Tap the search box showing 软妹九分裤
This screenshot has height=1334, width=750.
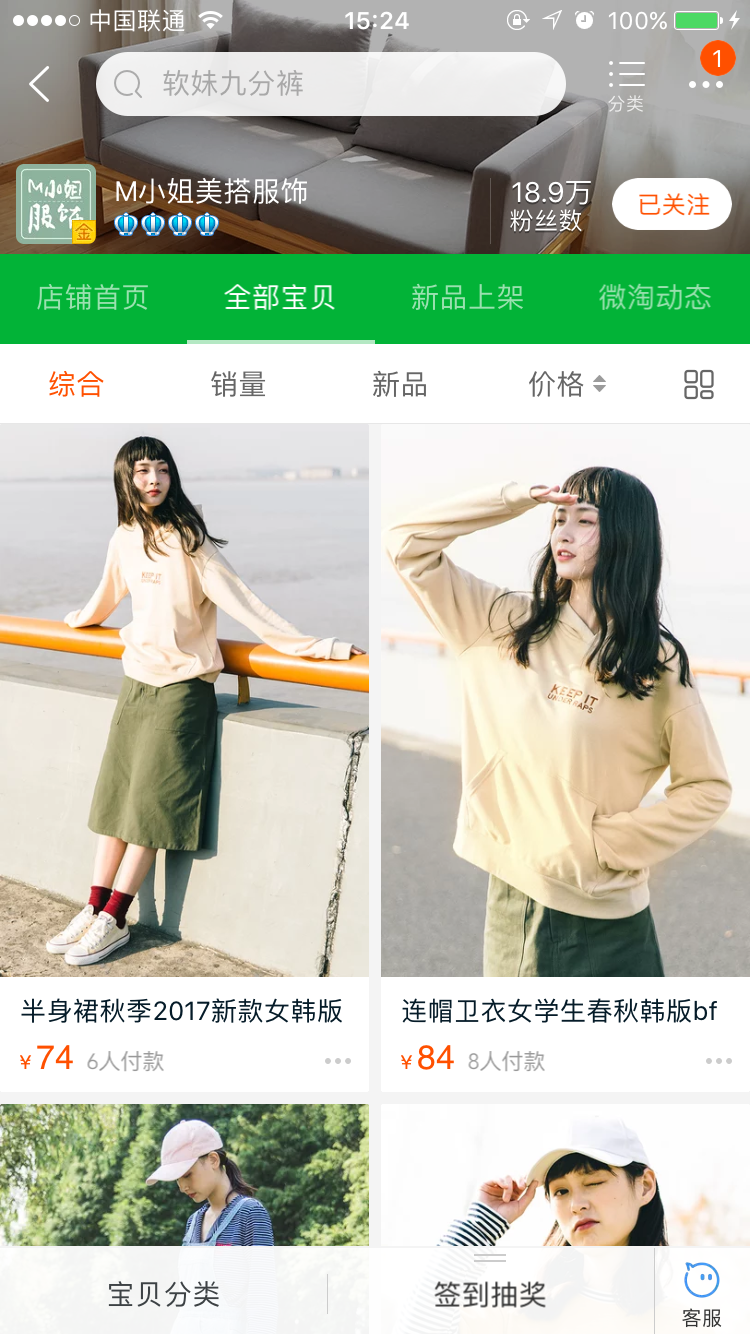coord(330,84)
